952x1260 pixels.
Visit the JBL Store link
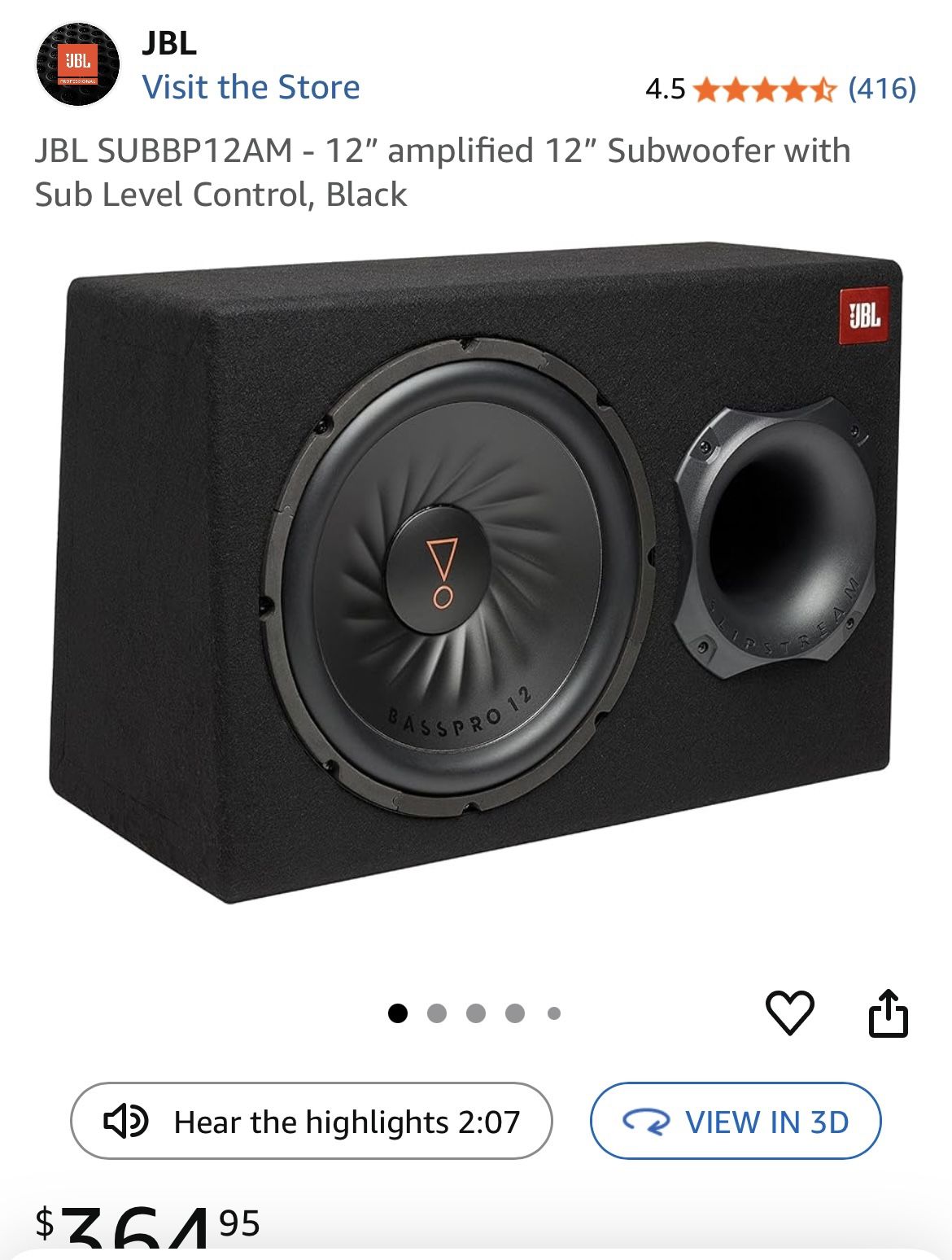pos(251,87)
